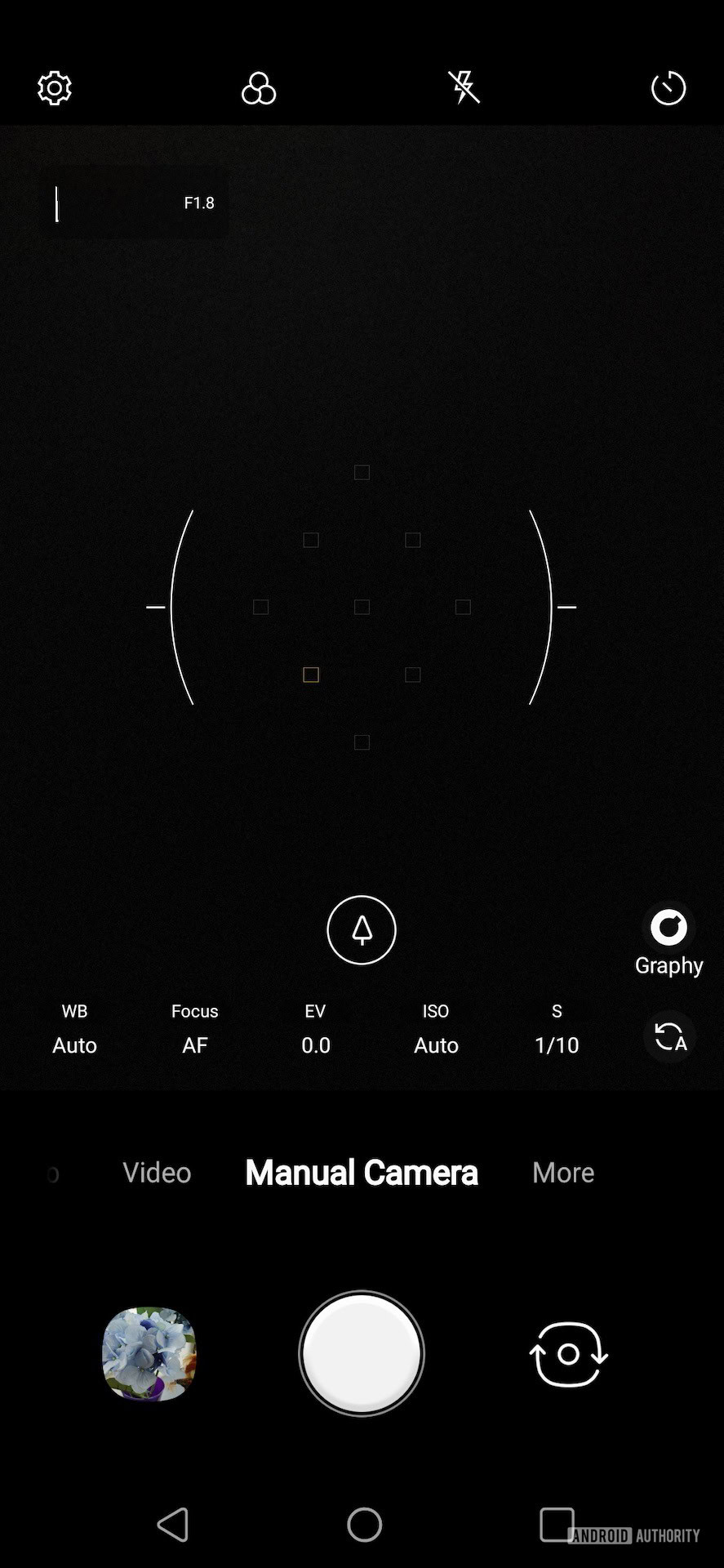The height and width of the screenshot is (1568, 724).
Task: Adjust shutter speed S 1/10
Action: pyautogui.click(x=557, y=1029)
